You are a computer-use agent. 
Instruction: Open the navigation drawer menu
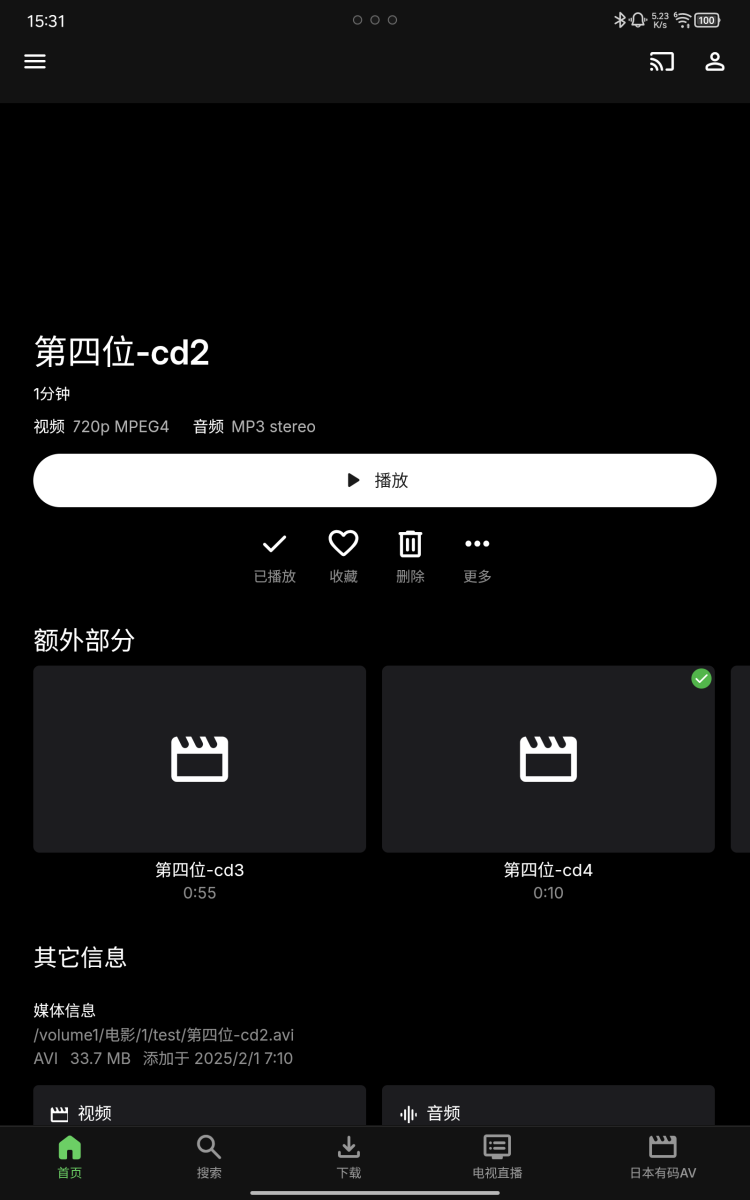pyautogui.click(x=35, y=62)
